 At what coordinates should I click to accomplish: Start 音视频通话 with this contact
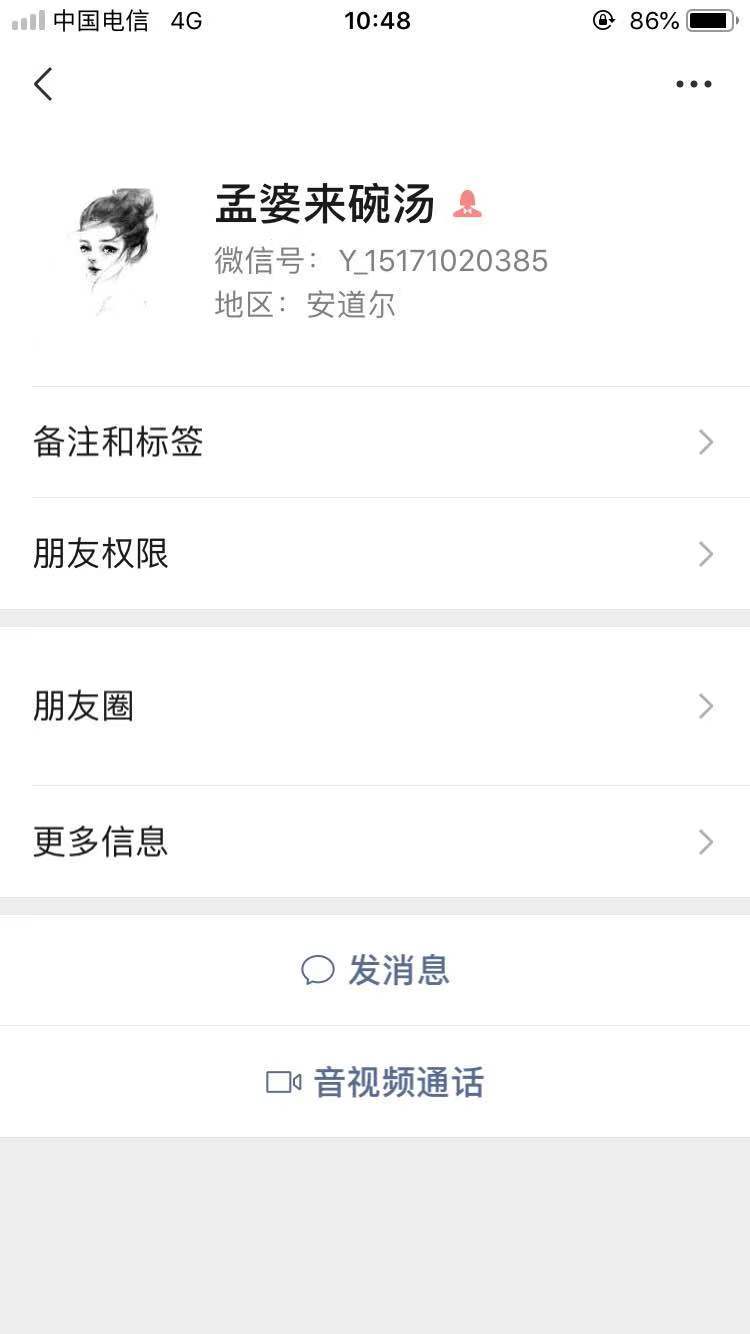[x=375, y=1082]
